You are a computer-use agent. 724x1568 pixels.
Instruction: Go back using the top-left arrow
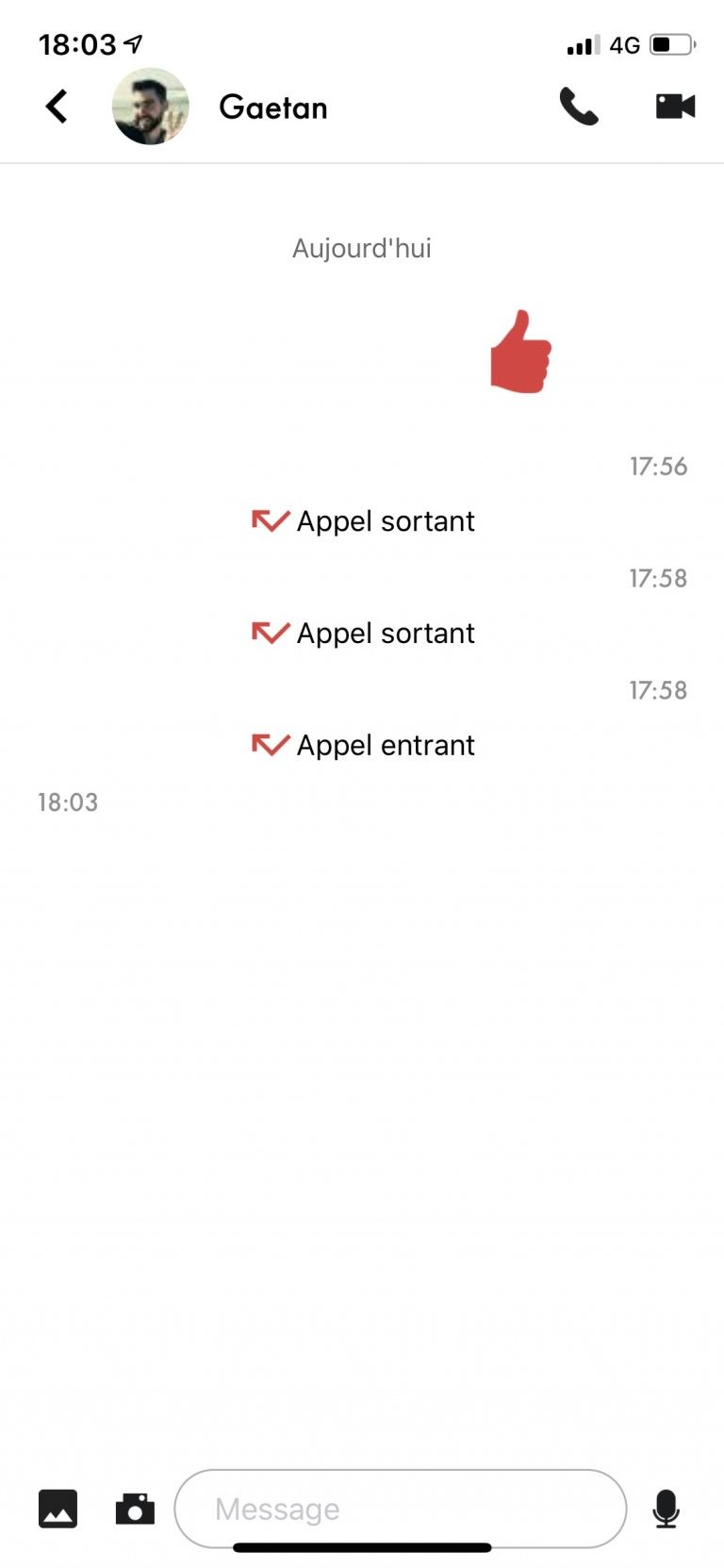click(57, 107)
